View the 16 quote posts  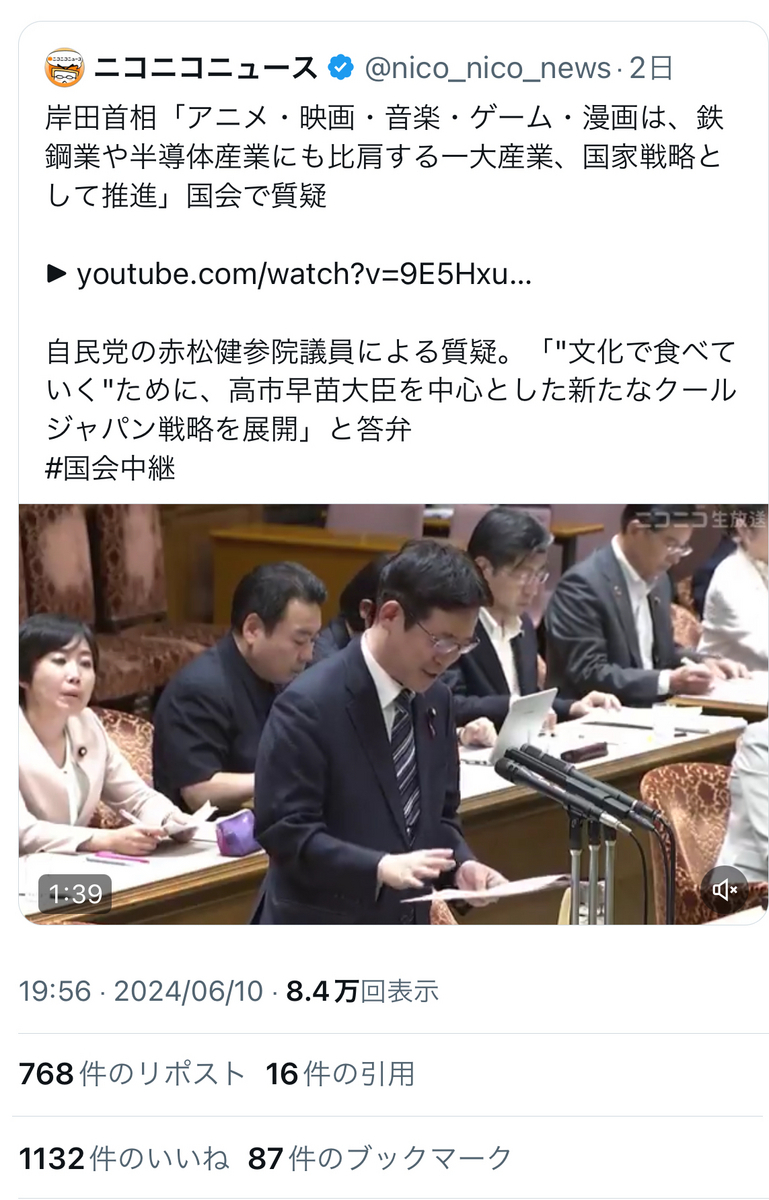pos(340,1074)
